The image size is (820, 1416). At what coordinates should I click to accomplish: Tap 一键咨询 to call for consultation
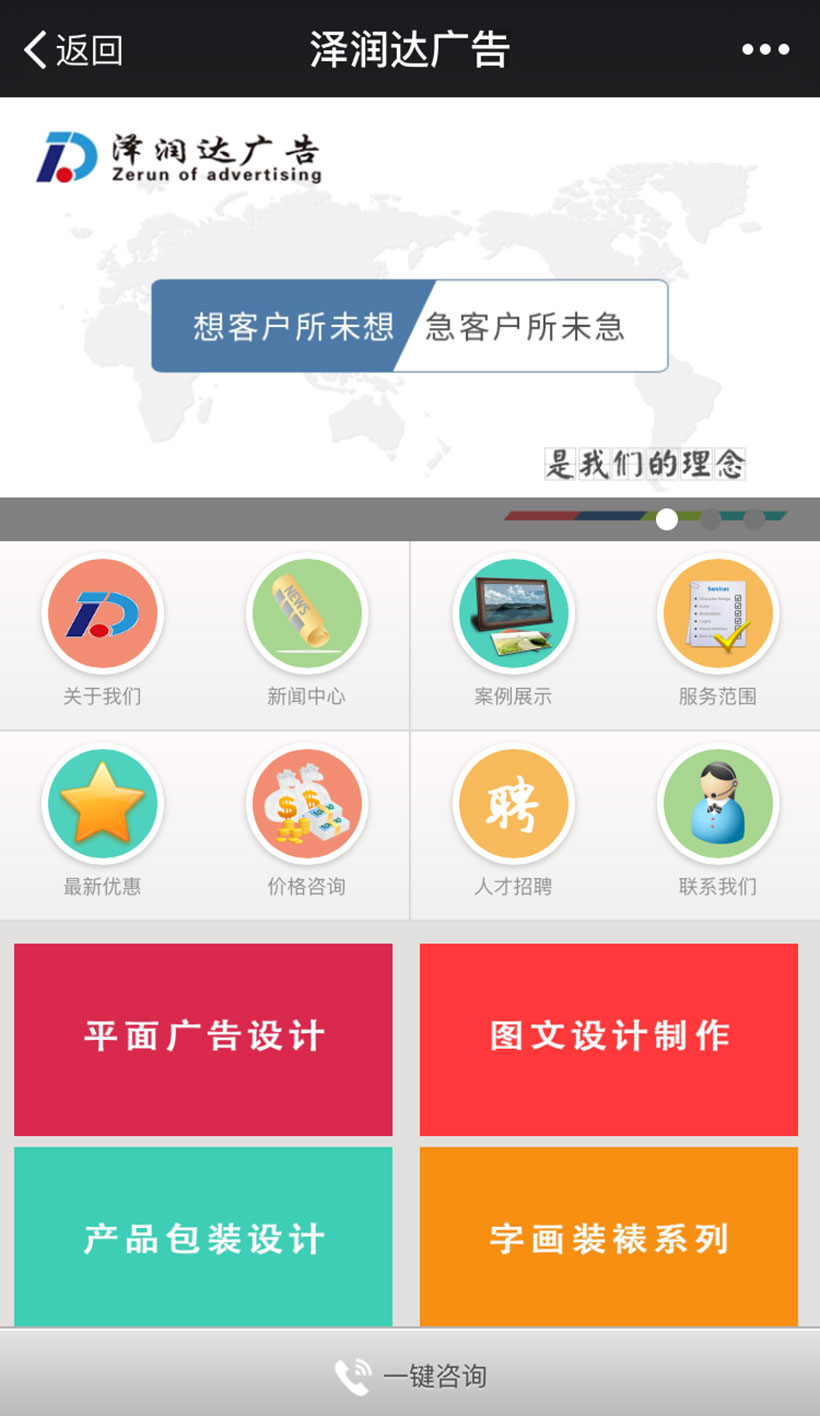pyautogui.click(x=410, y=1376)
